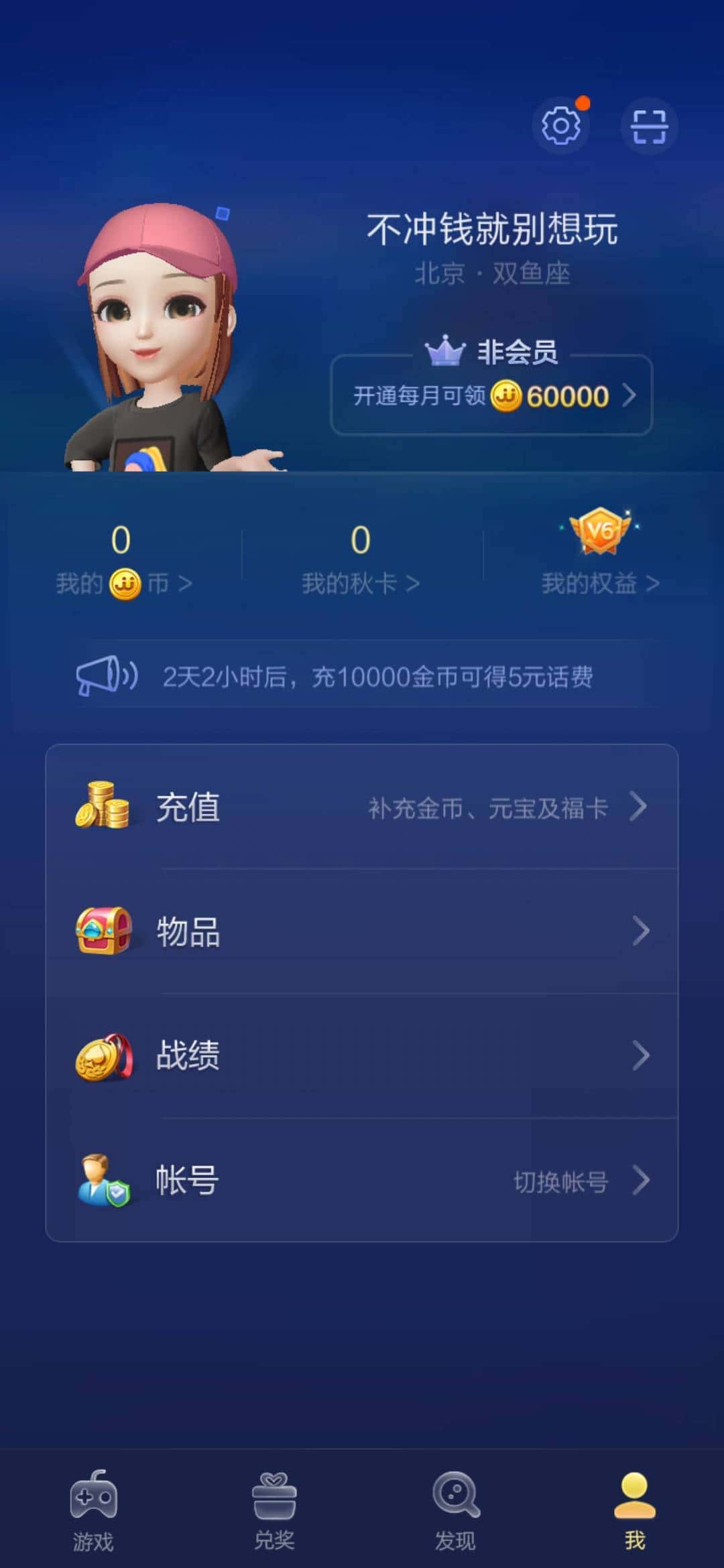Image resolution: width=724 pixels, height=1568 pixels.
Task: Open the settings gear icon
Action: pos(562,126)
